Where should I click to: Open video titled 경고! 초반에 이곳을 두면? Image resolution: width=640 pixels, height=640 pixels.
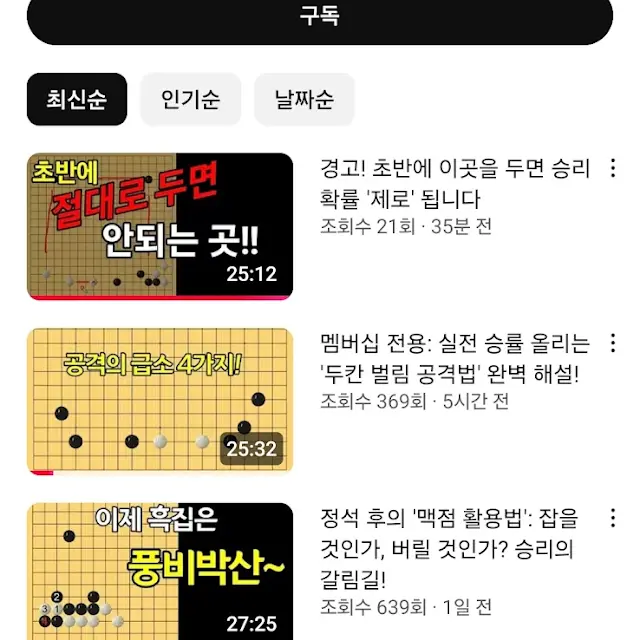455,183
